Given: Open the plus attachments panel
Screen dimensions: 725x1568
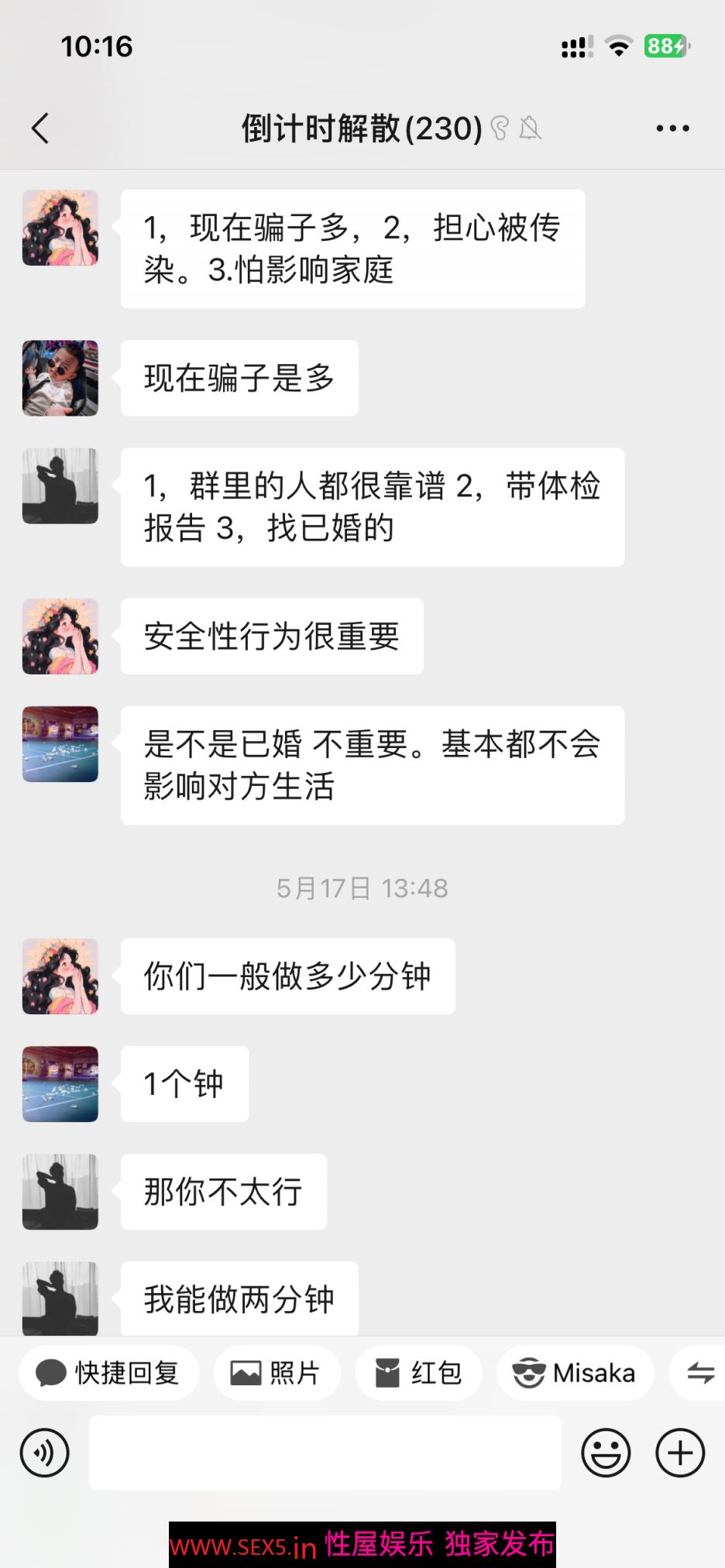Looking at the screenshot, I should coord(680,1453).
